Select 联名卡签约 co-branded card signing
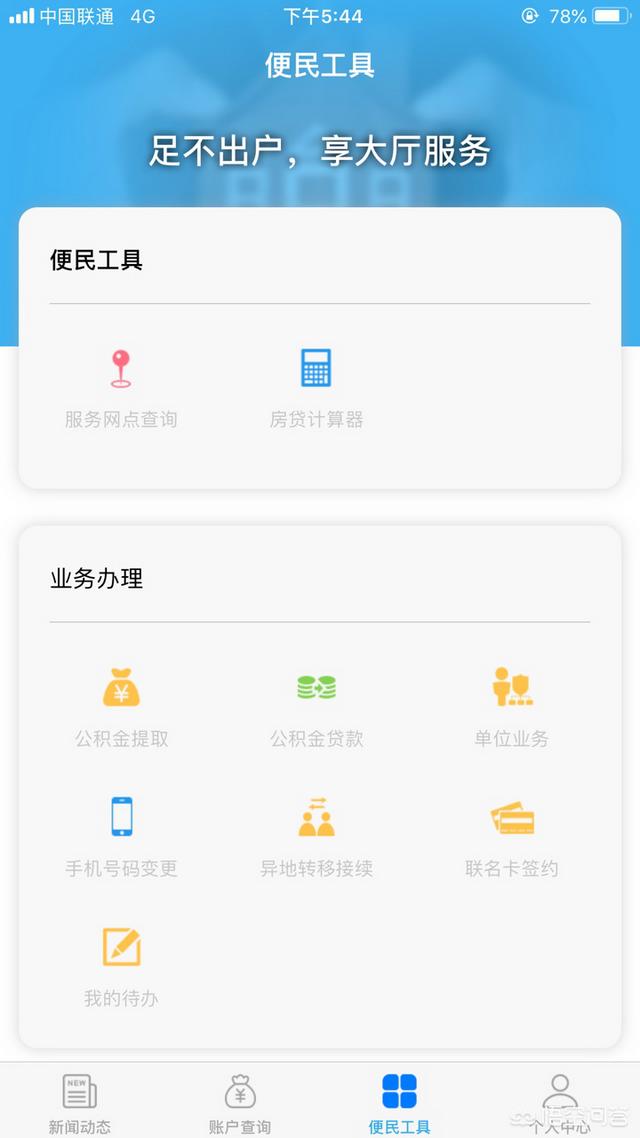The height and width of the screenshot is (1138, 640). coord(512,837)
